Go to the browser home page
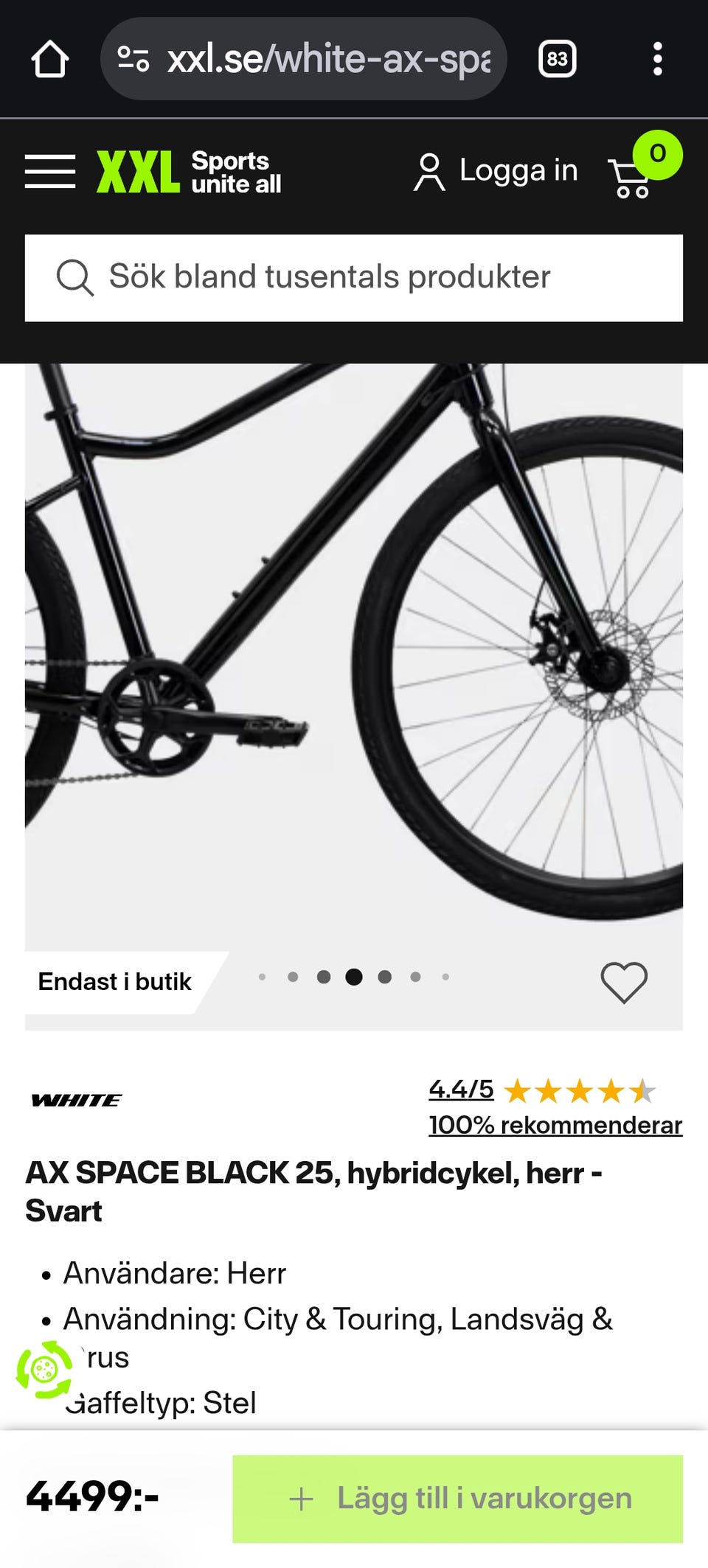The height and width of the screenshot is (1568, 708). [x=50, y=59]
